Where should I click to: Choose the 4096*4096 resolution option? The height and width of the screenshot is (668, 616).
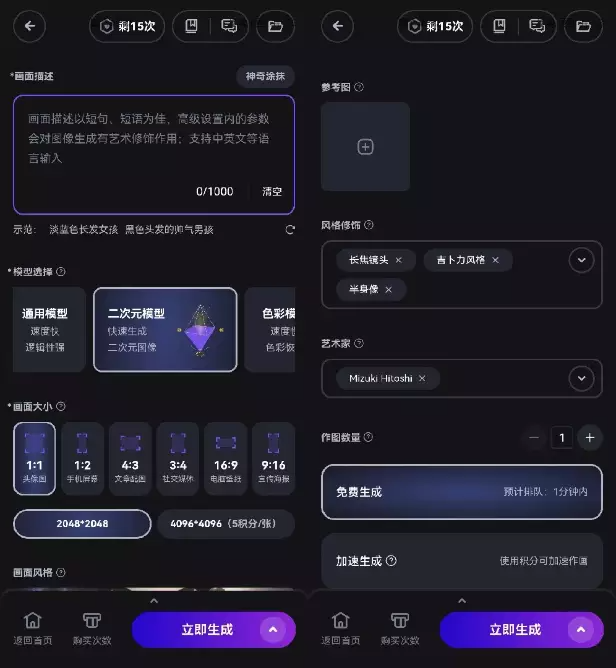(x=225, y=524)
